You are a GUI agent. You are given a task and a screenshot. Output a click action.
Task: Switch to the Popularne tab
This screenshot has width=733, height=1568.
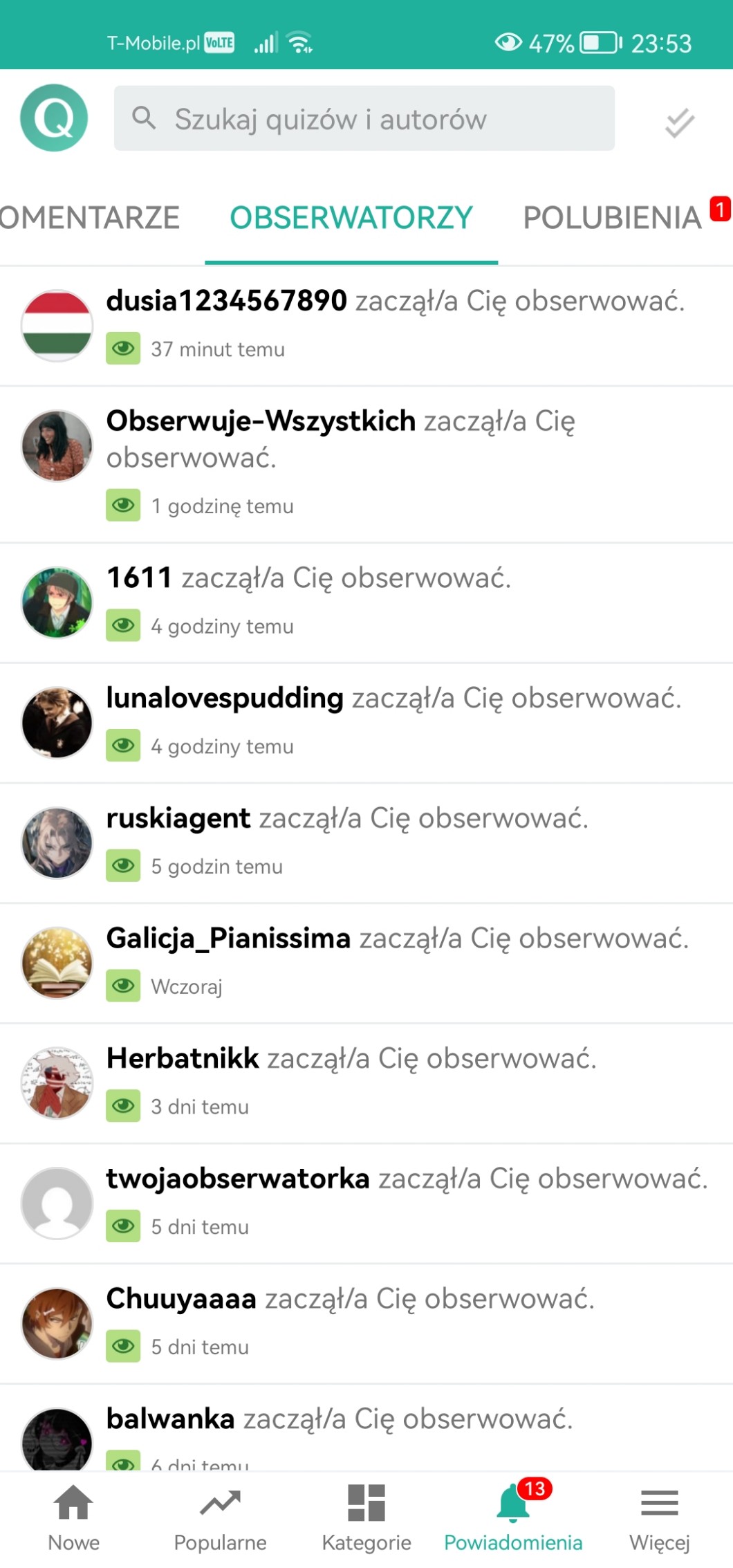click(x=220, y=1519)
